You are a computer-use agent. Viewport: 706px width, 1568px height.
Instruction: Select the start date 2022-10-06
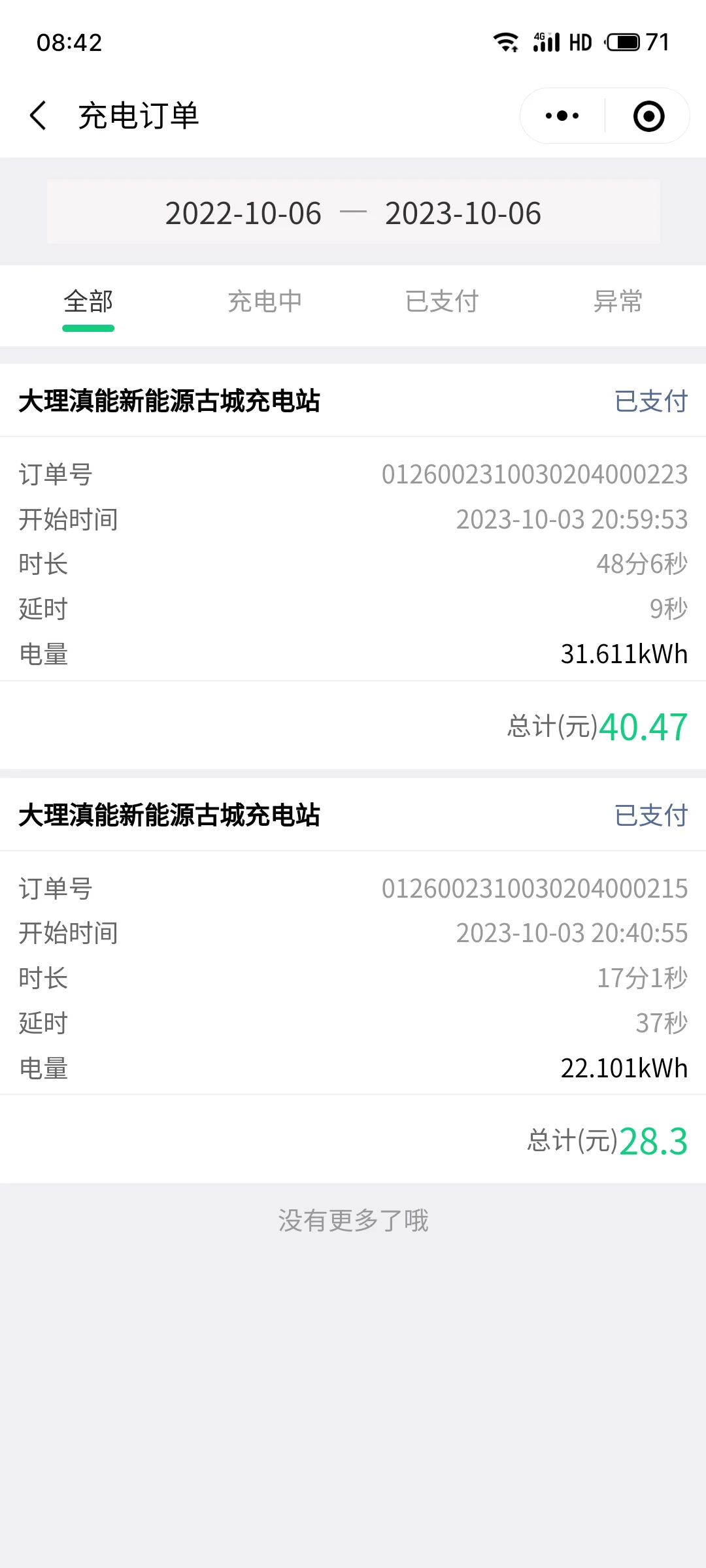tap(243, 214)
